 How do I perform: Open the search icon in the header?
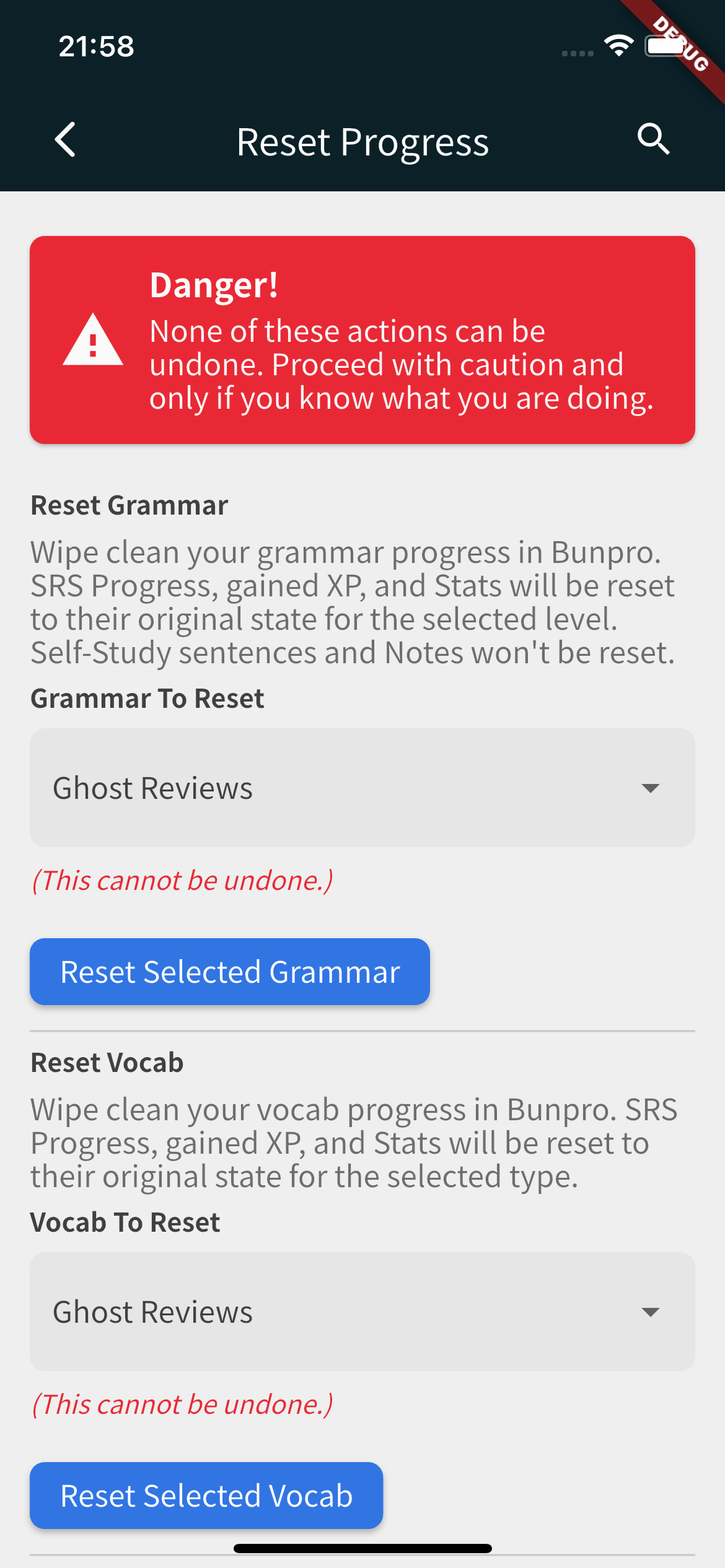(654, 139)
